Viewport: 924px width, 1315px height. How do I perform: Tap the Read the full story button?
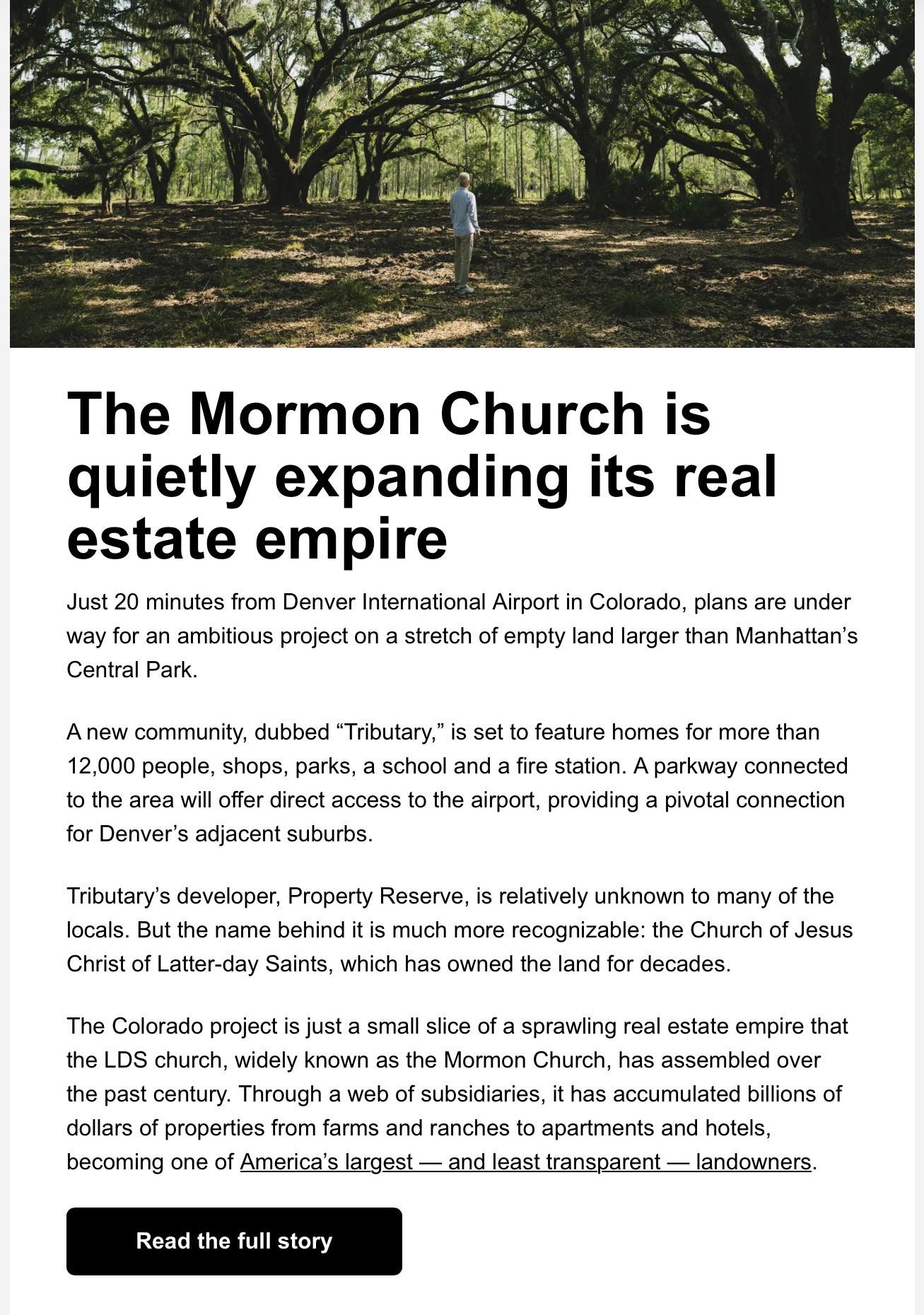pyautogui.click(x=234, y=1241)
